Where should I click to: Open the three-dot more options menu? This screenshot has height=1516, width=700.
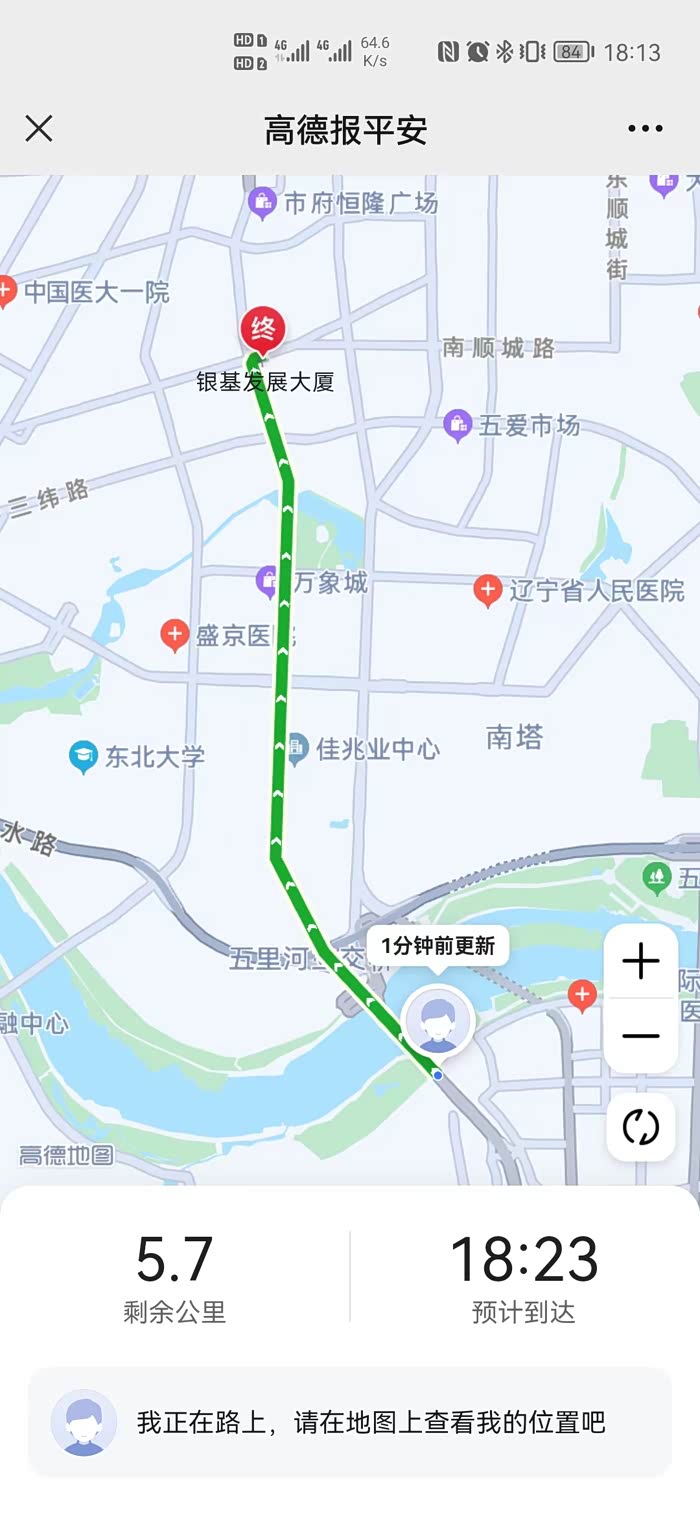[x=645, y=129]
